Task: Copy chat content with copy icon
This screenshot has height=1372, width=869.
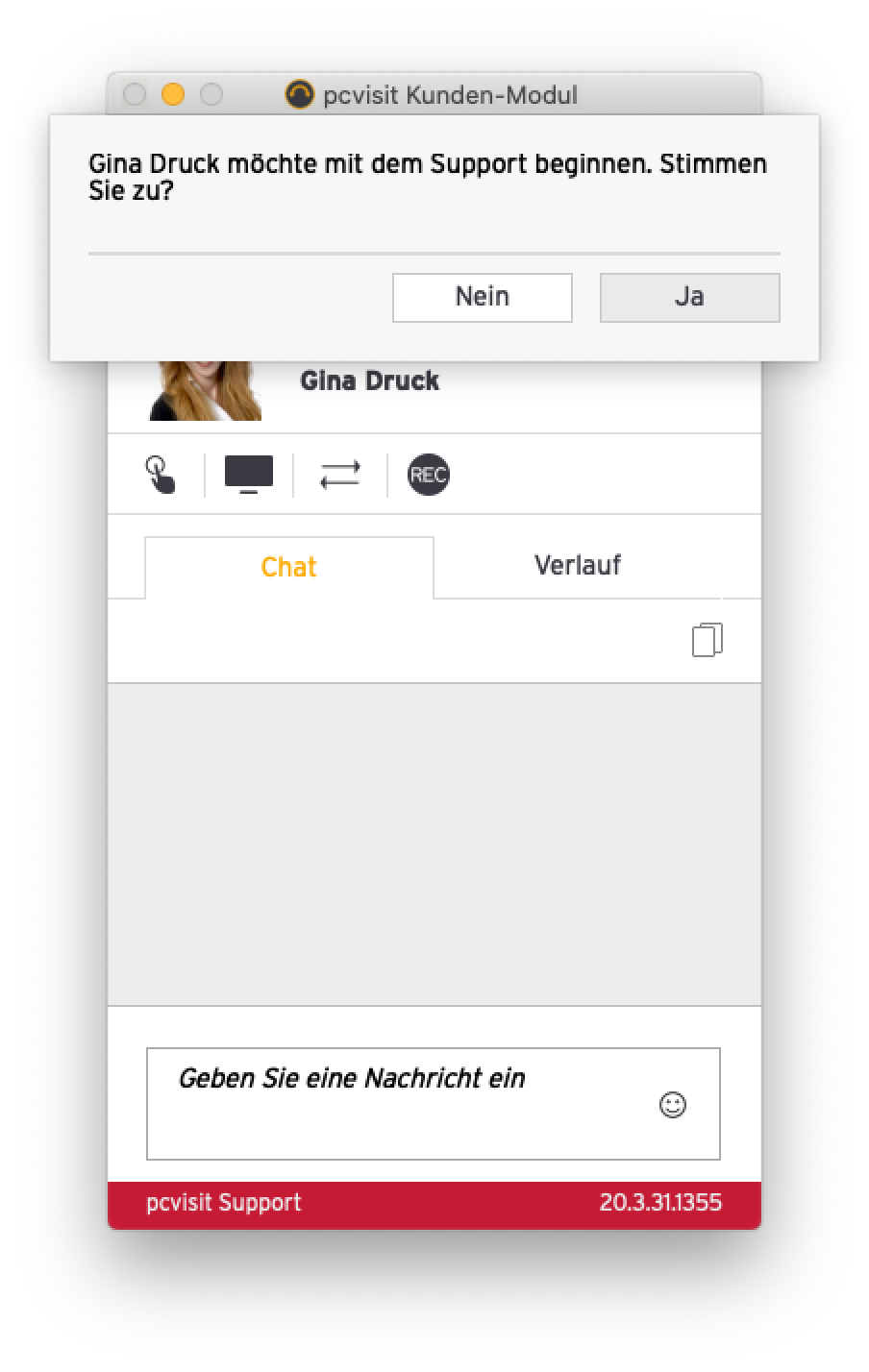Action: click(x=708, y=640)
